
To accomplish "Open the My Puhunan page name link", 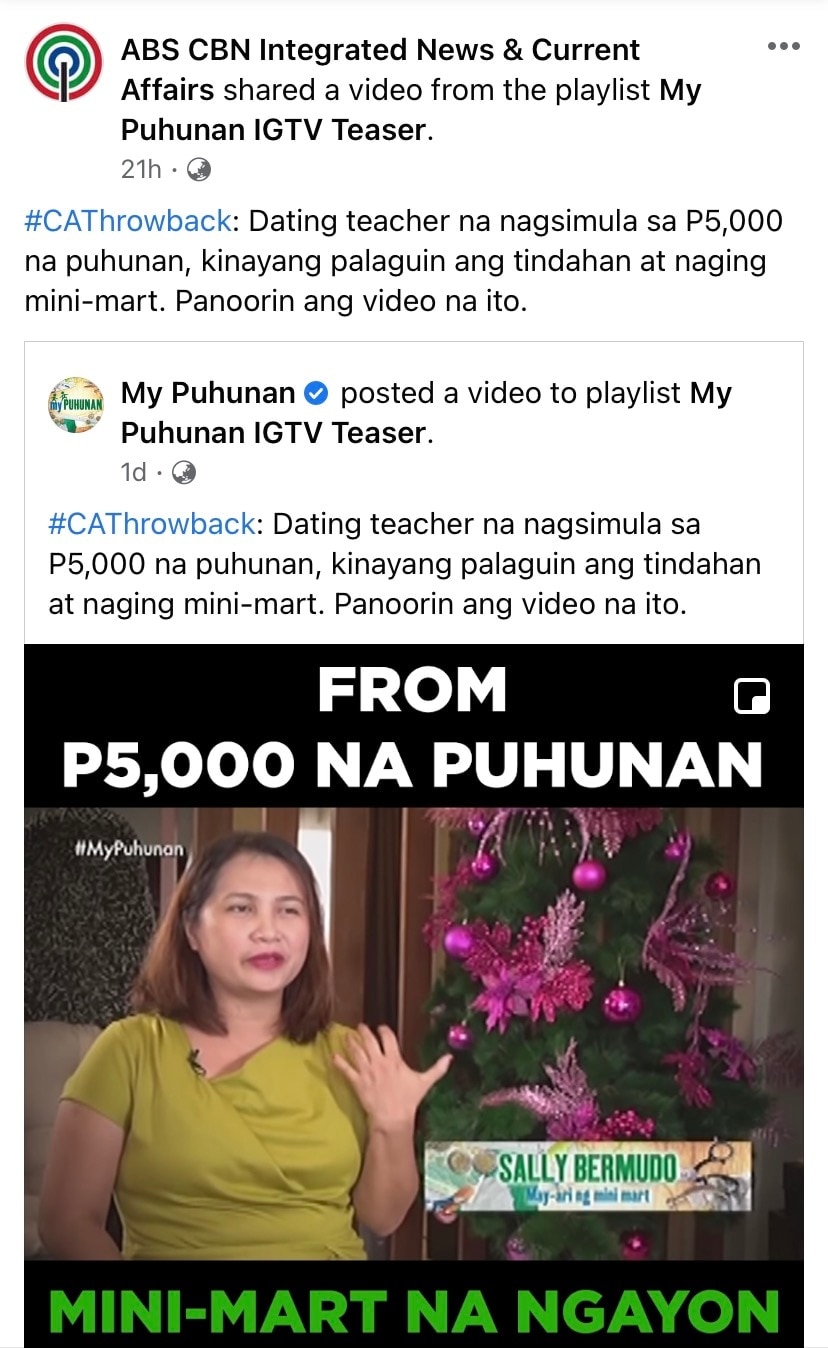I will click(208, 393).
